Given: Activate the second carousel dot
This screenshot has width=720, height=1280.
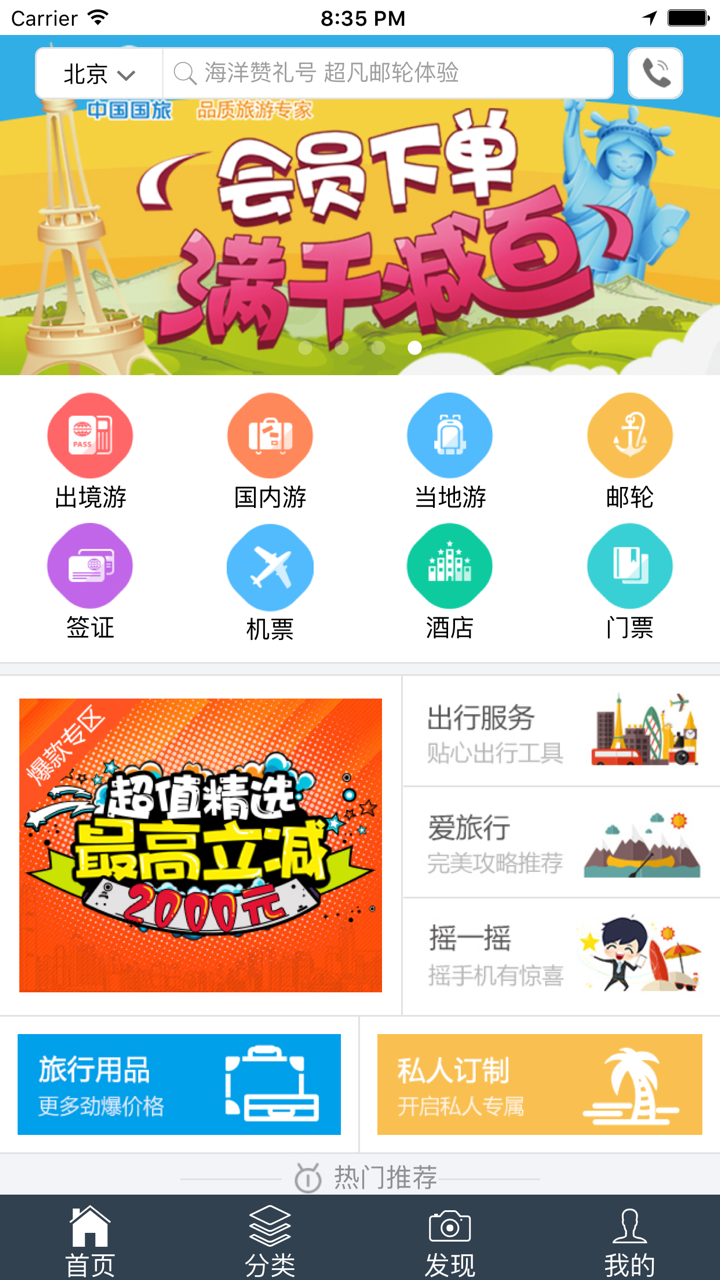Looking at the screenshot, I should tap(341, 349).
